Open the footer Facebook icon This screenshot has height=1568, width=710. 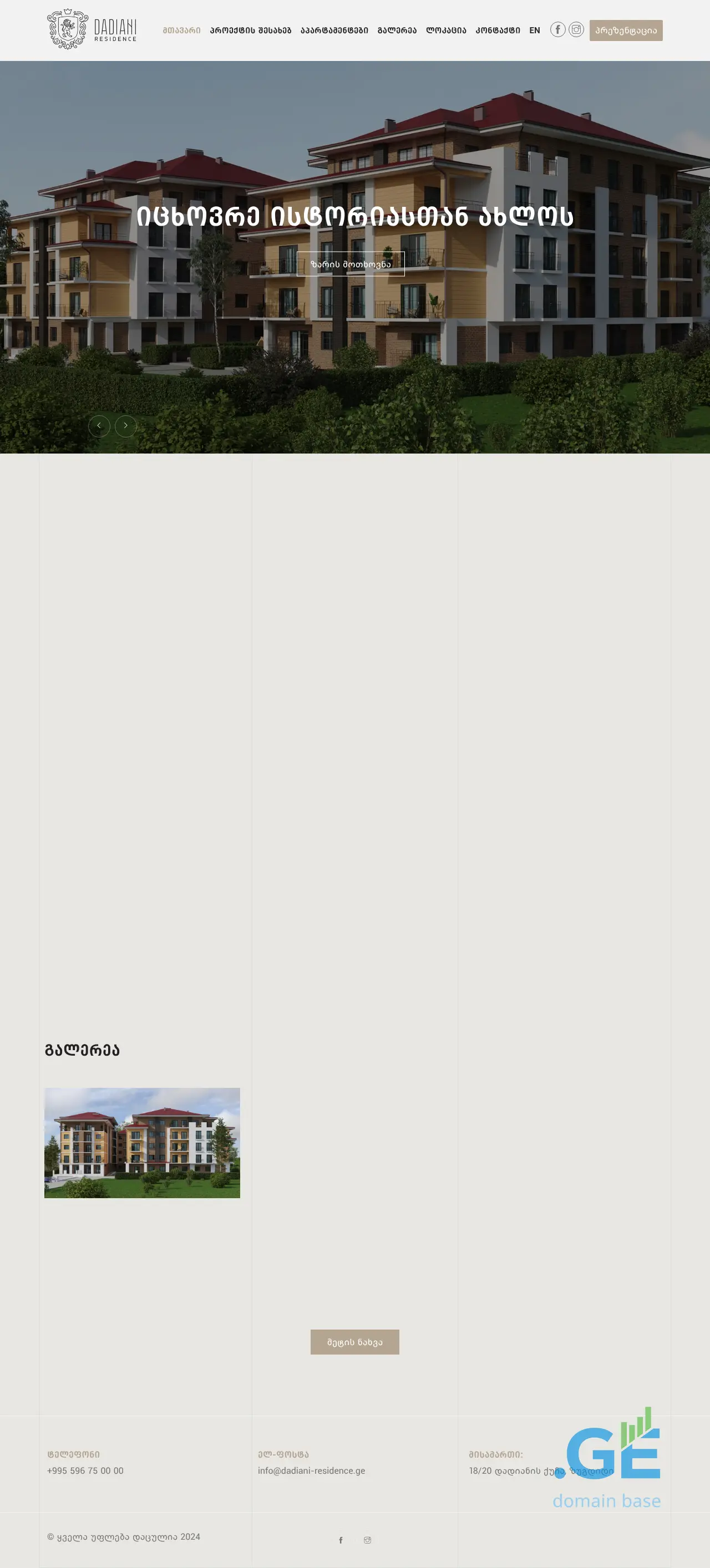[341, 1540]
